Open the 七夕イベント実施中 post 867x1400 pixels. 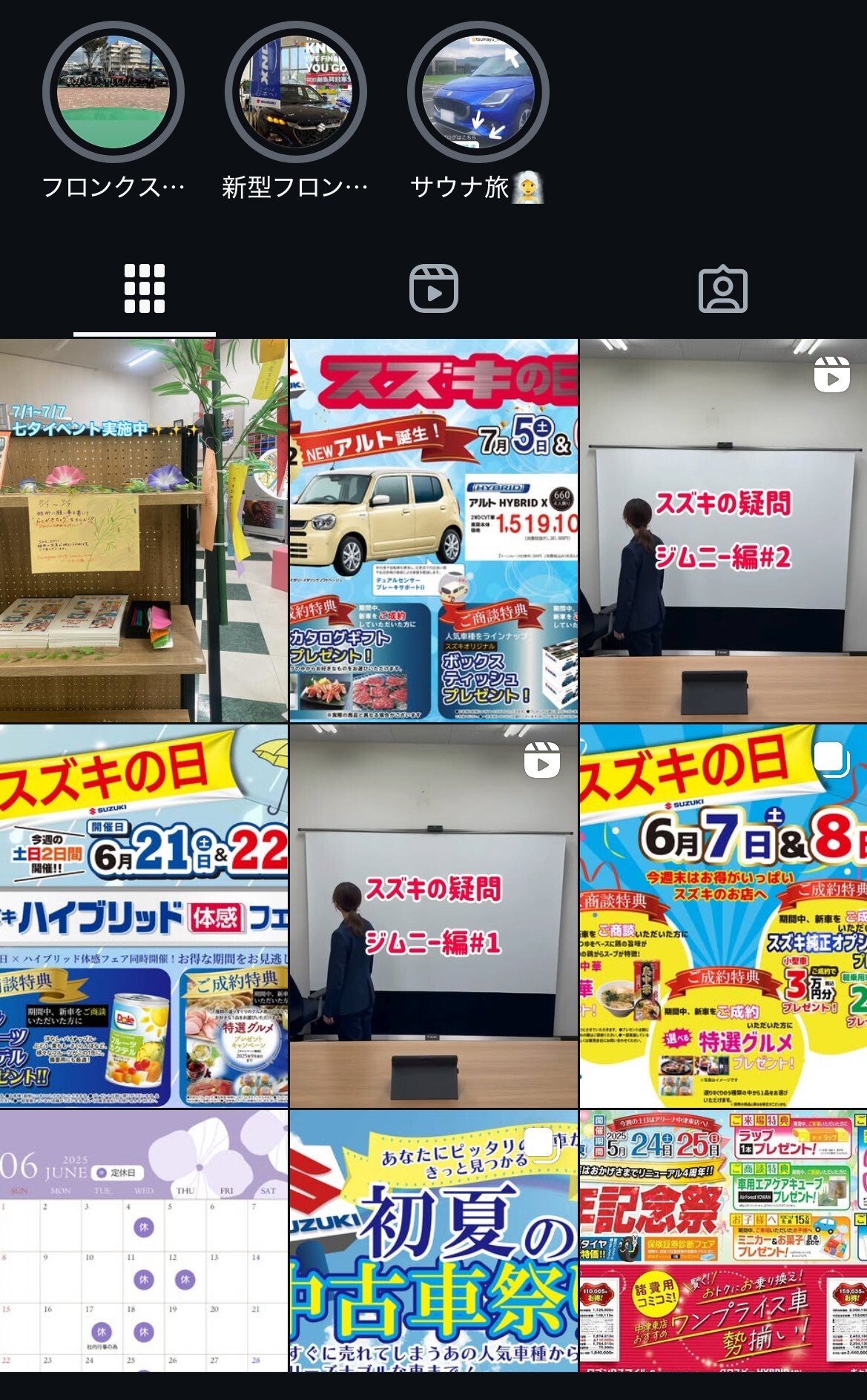pos(144,531)
